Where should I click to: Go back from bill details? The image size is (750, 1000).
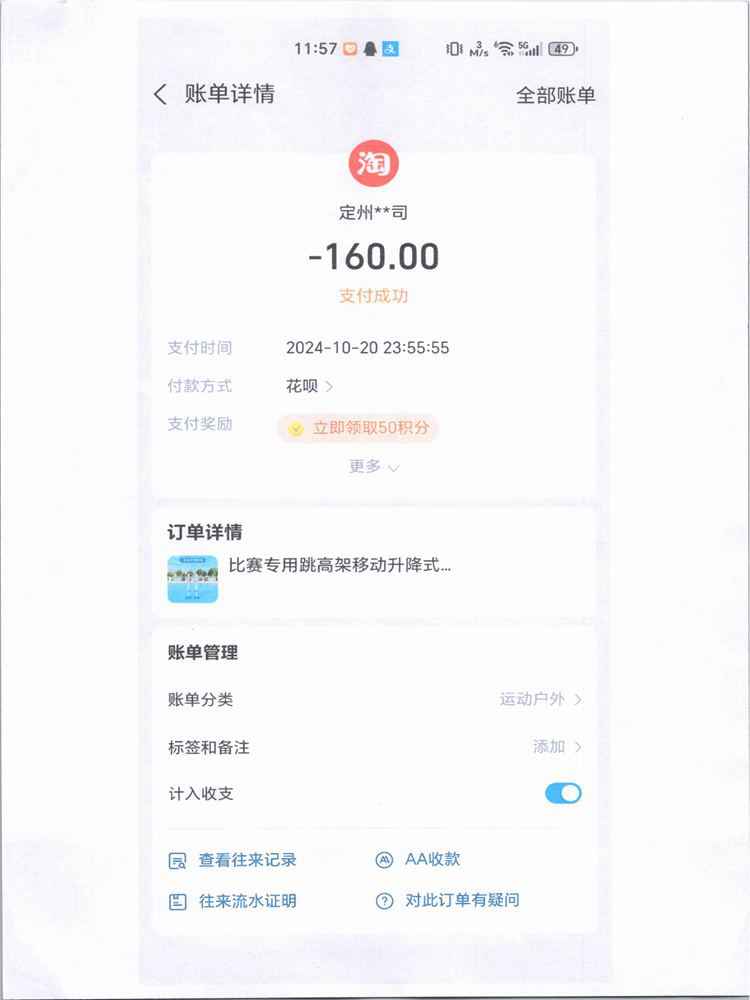point(160,95)
